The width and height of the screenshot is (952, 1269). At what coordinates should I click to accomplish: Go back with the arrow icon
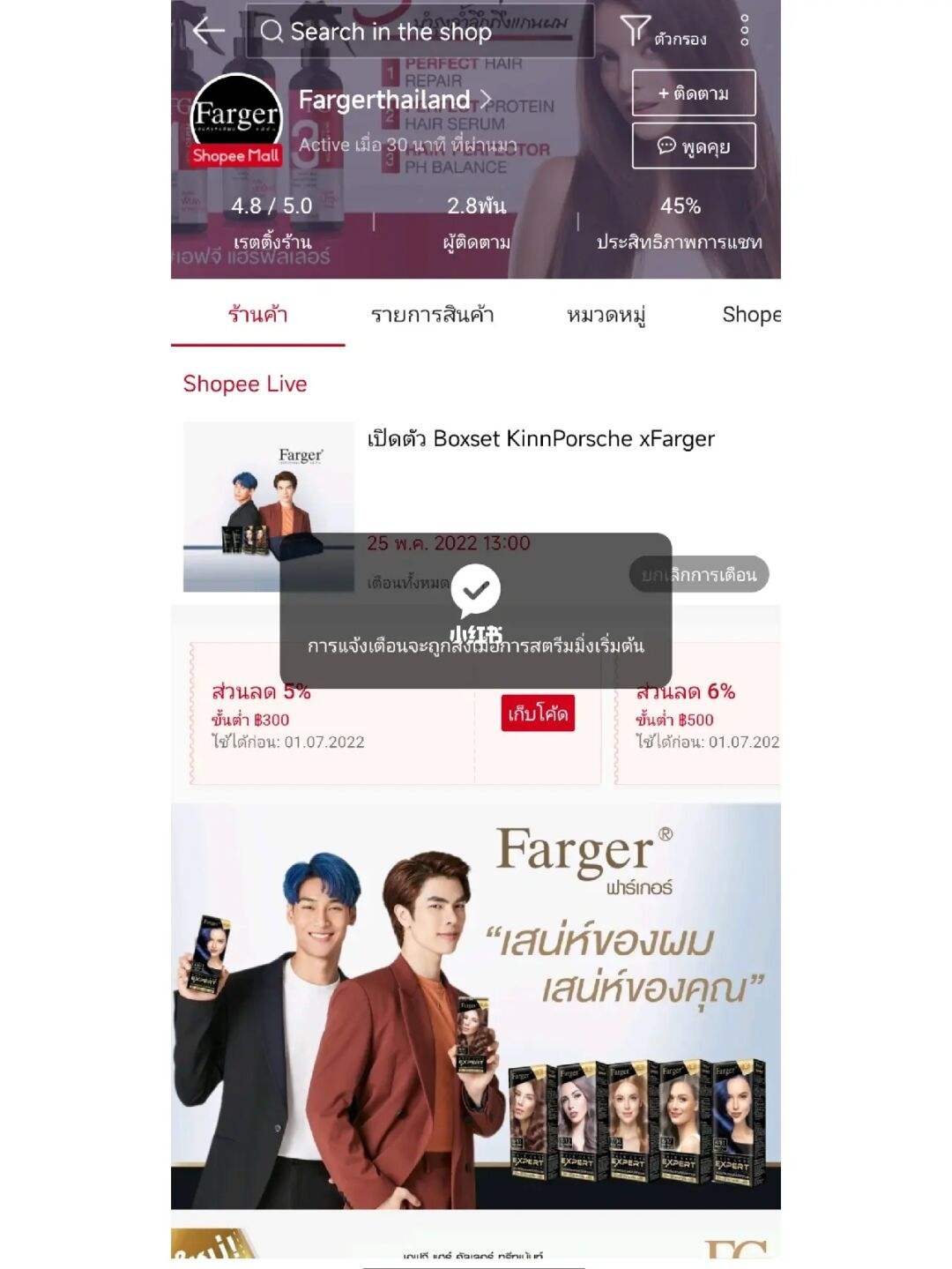[208, 31]
